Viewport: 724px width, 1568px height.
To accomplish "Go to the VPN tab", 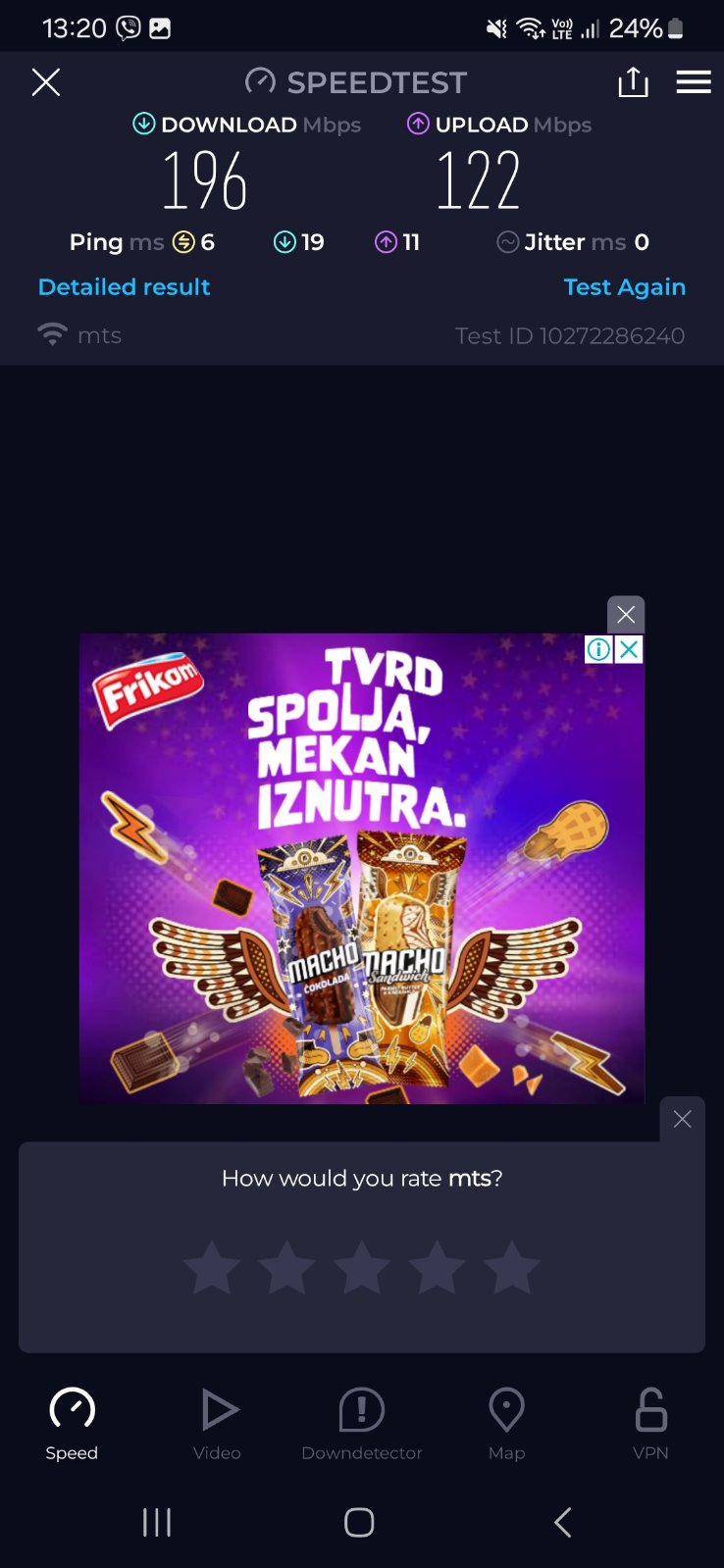I will tap(650, 1424).
